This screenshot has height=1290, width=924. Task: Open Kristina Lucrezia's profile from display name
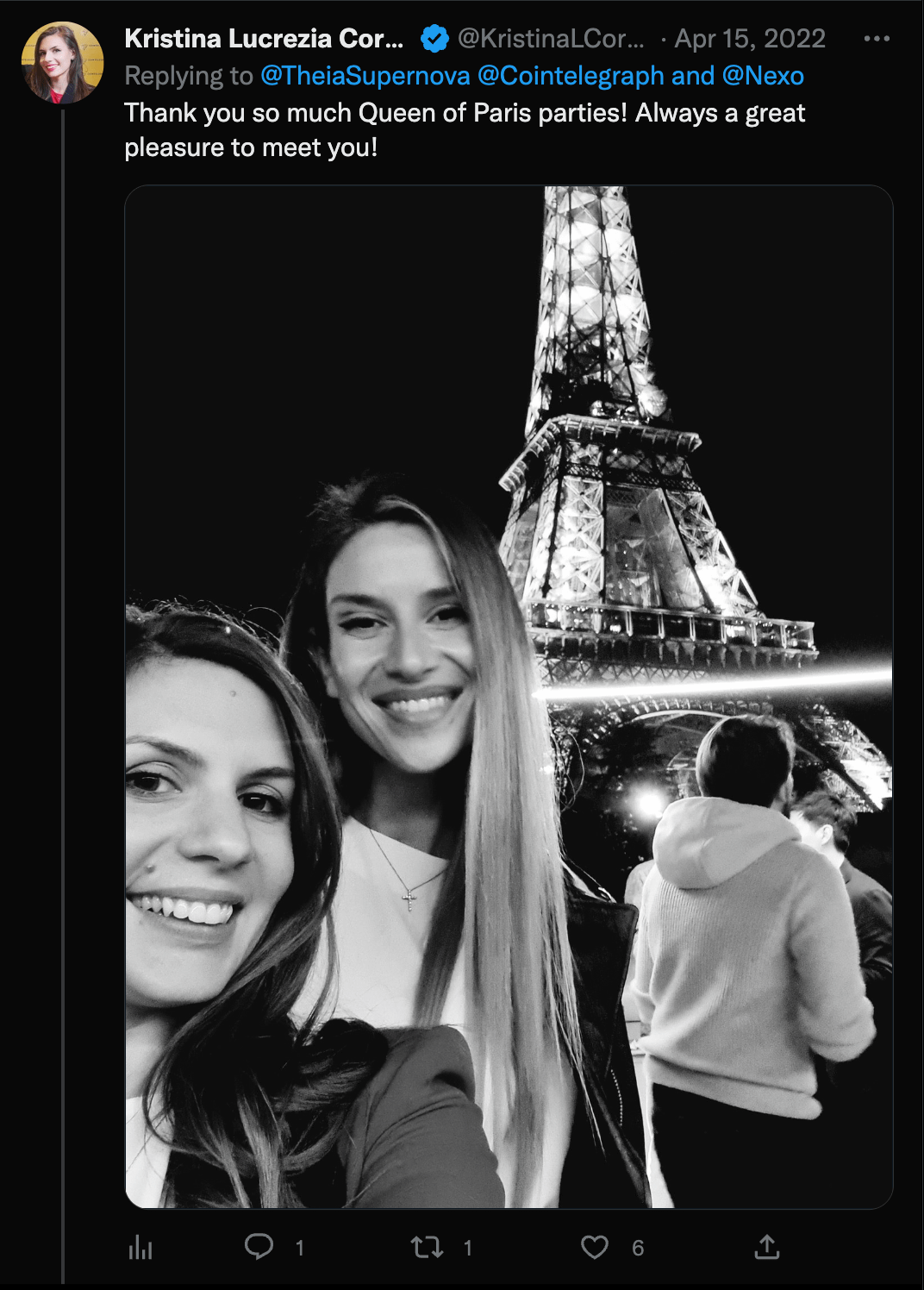coord(264,39)
